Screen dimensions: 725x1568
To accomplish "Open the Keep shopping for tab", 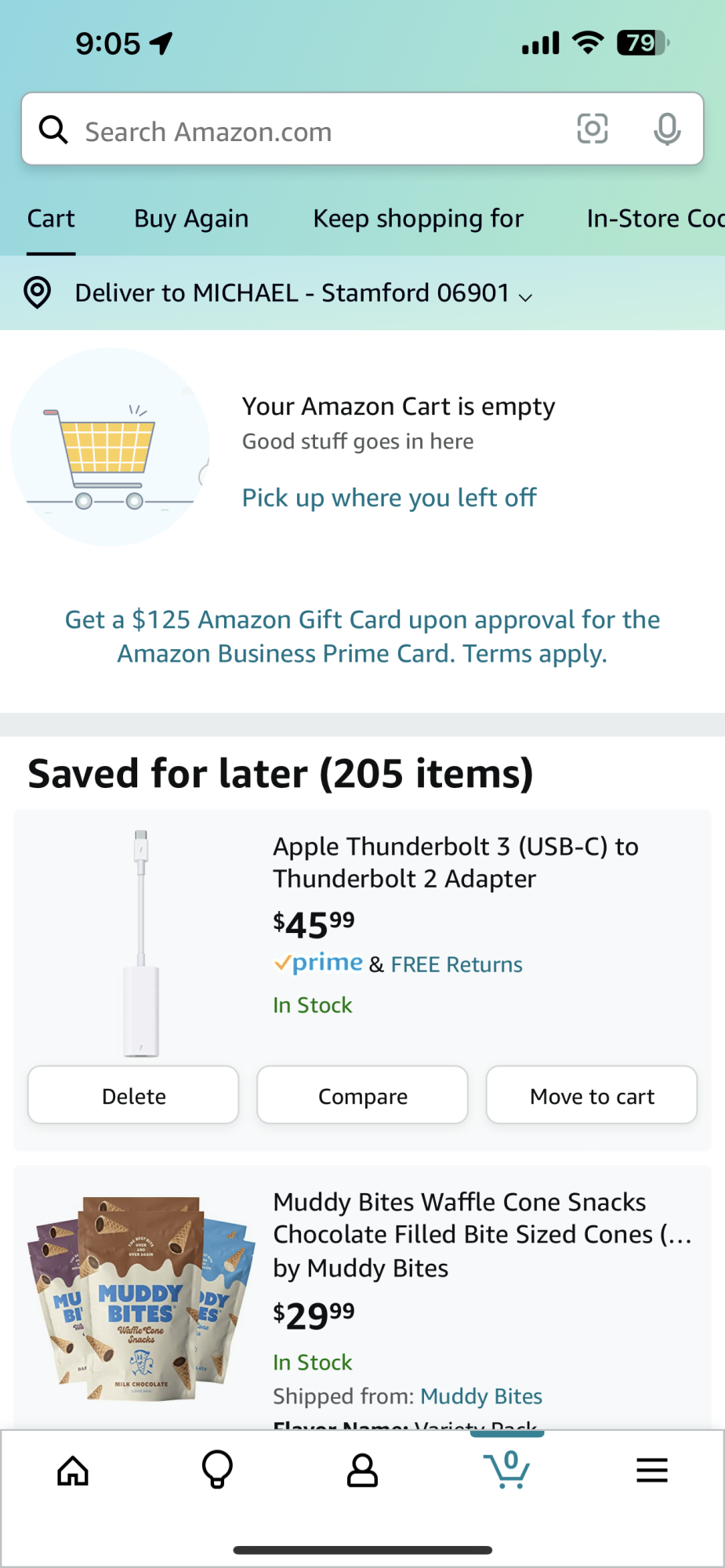I will click(418, 219).
